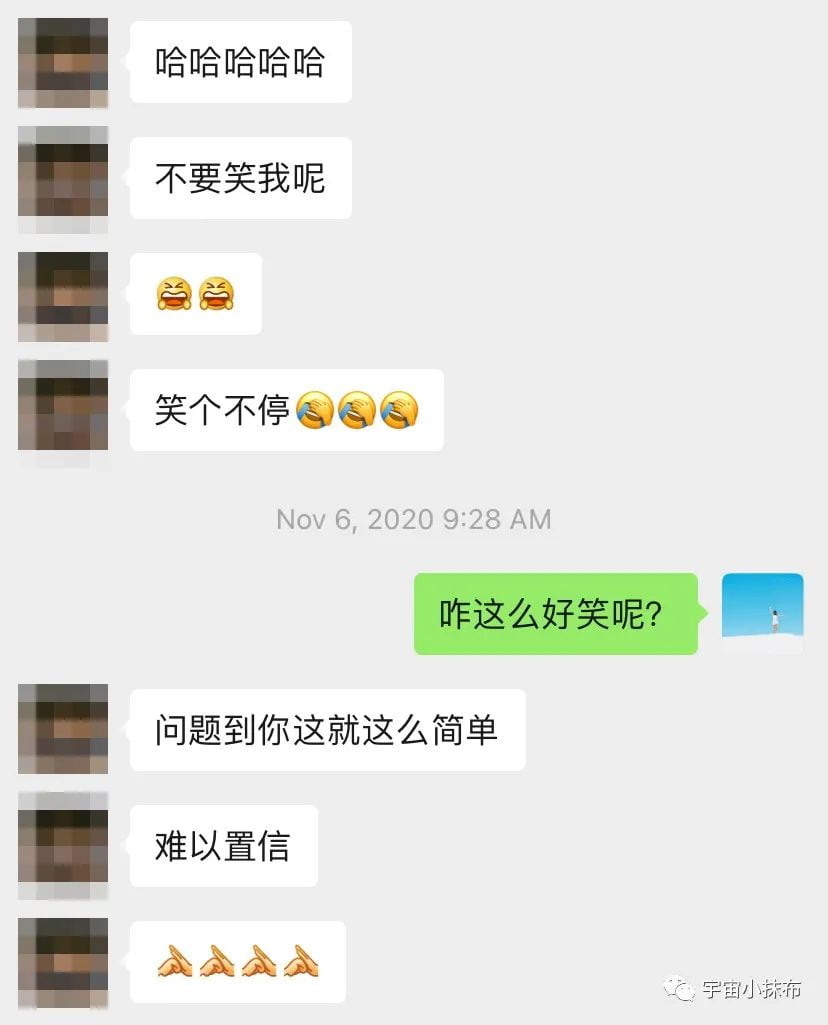This screenshot has width=828, height=1025.
Task: Open the avatar beside 难以置信
Action: 63,846
